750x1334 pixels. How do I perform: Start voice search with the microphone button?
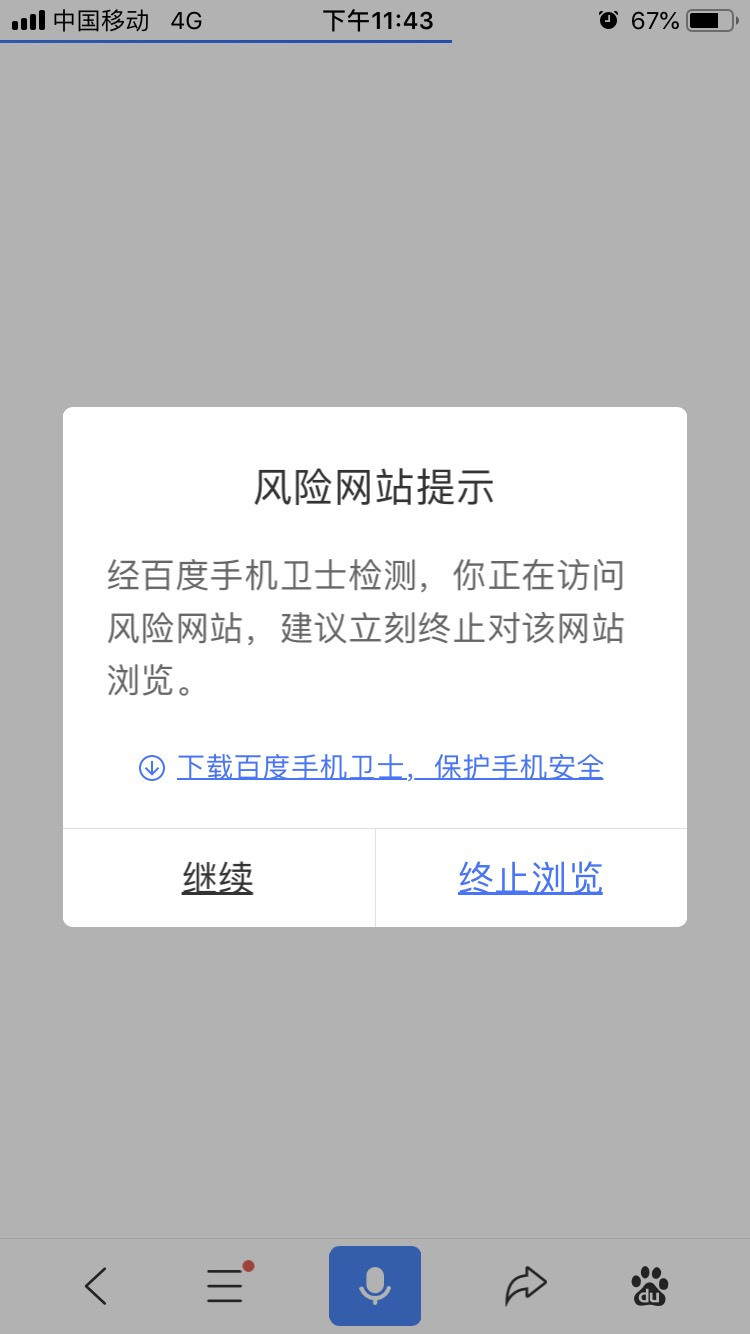coord(375,1286)
